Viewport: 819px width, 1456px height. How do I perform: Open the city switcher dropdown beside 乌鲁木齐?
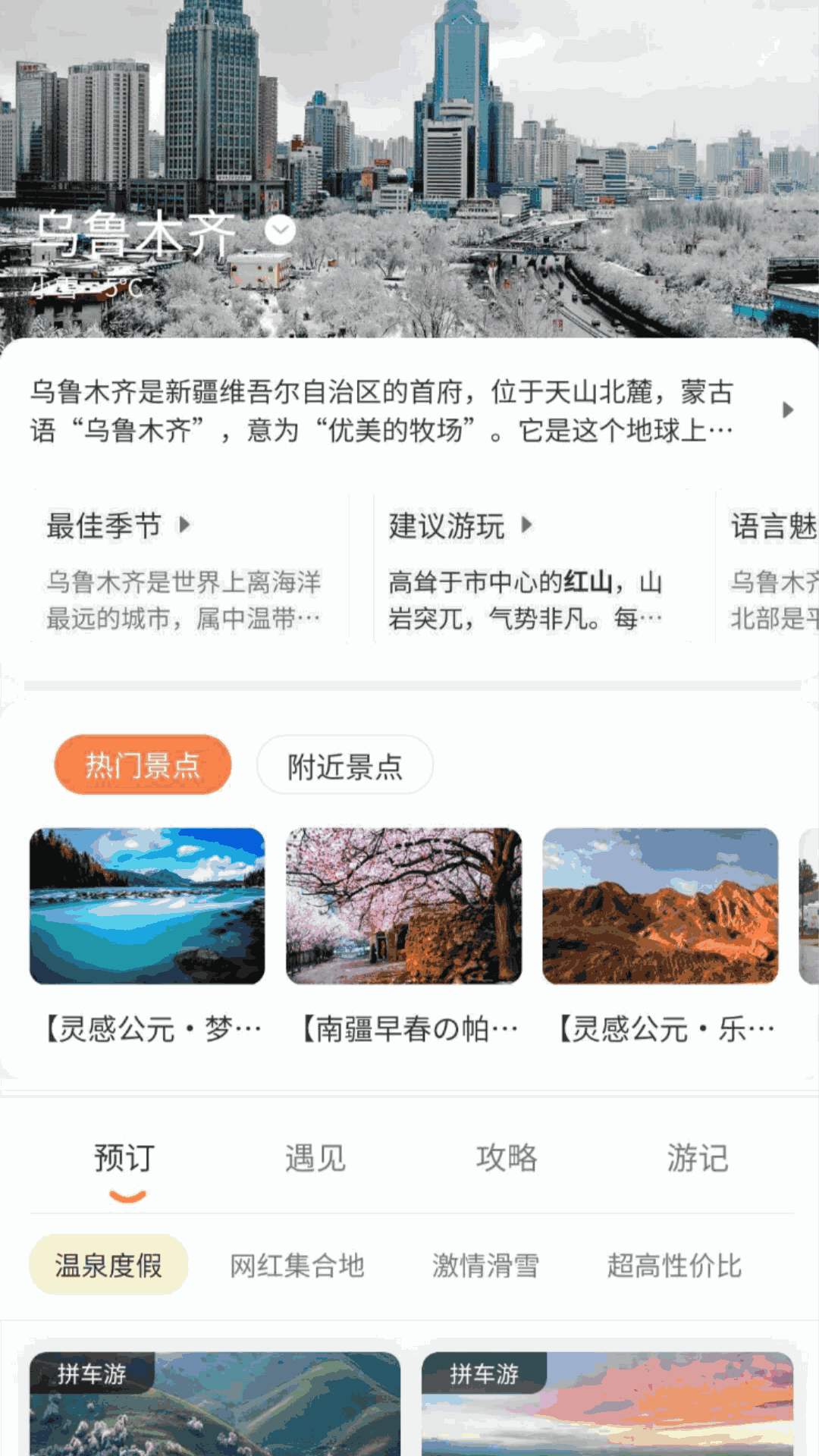click(x=278, y=231)
